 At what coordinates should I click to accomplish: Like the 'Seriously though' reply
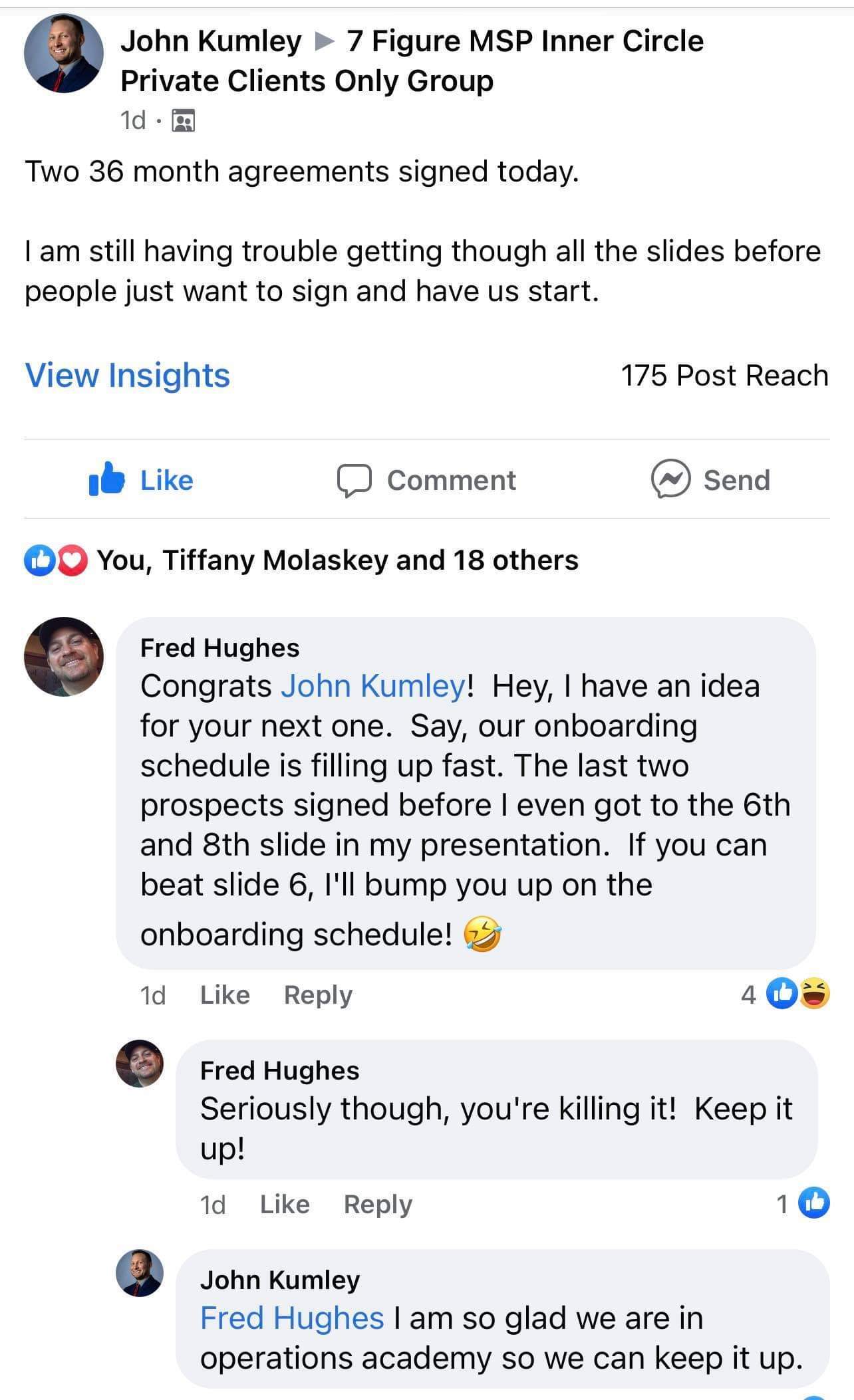[285, 1204]
